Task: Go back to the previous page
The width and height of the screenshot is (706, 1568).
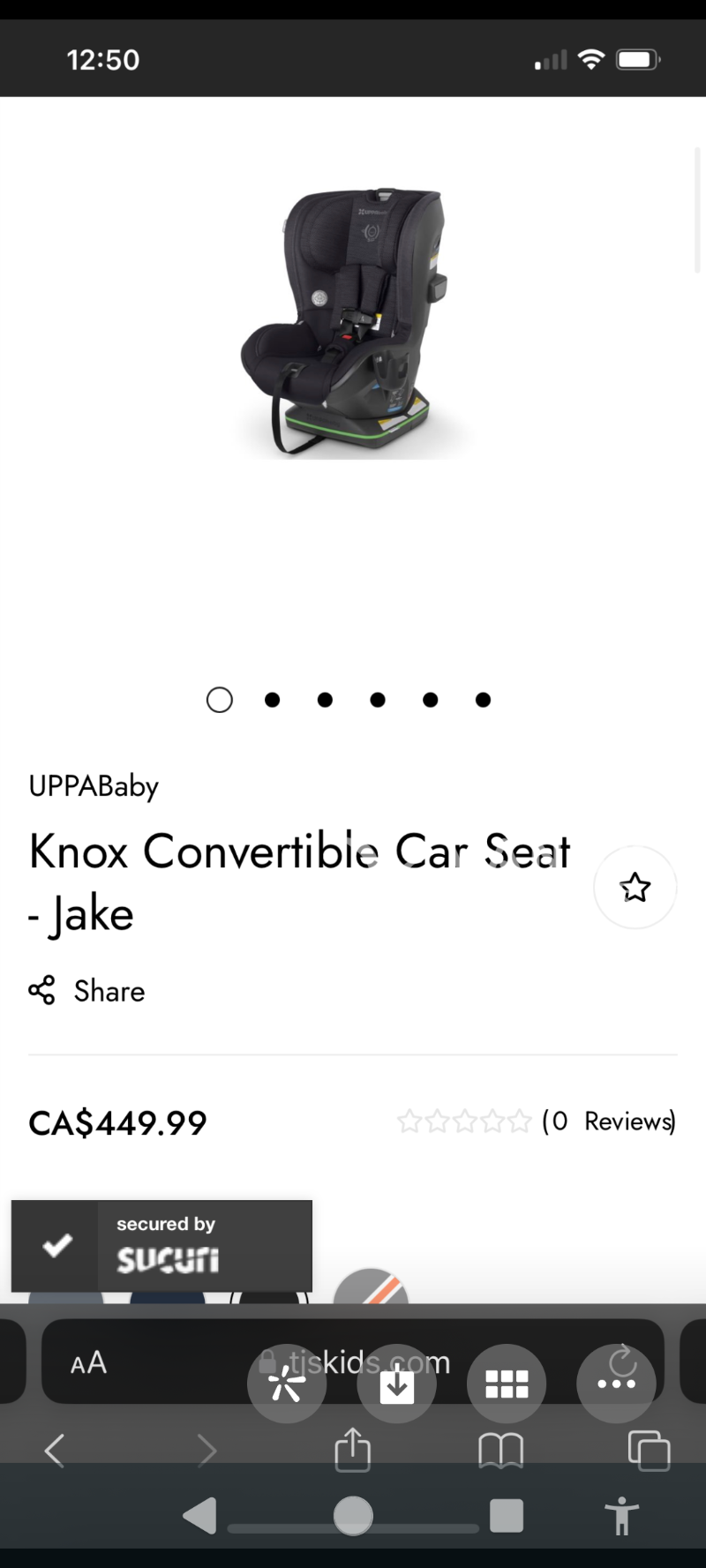Action: 55,1450
